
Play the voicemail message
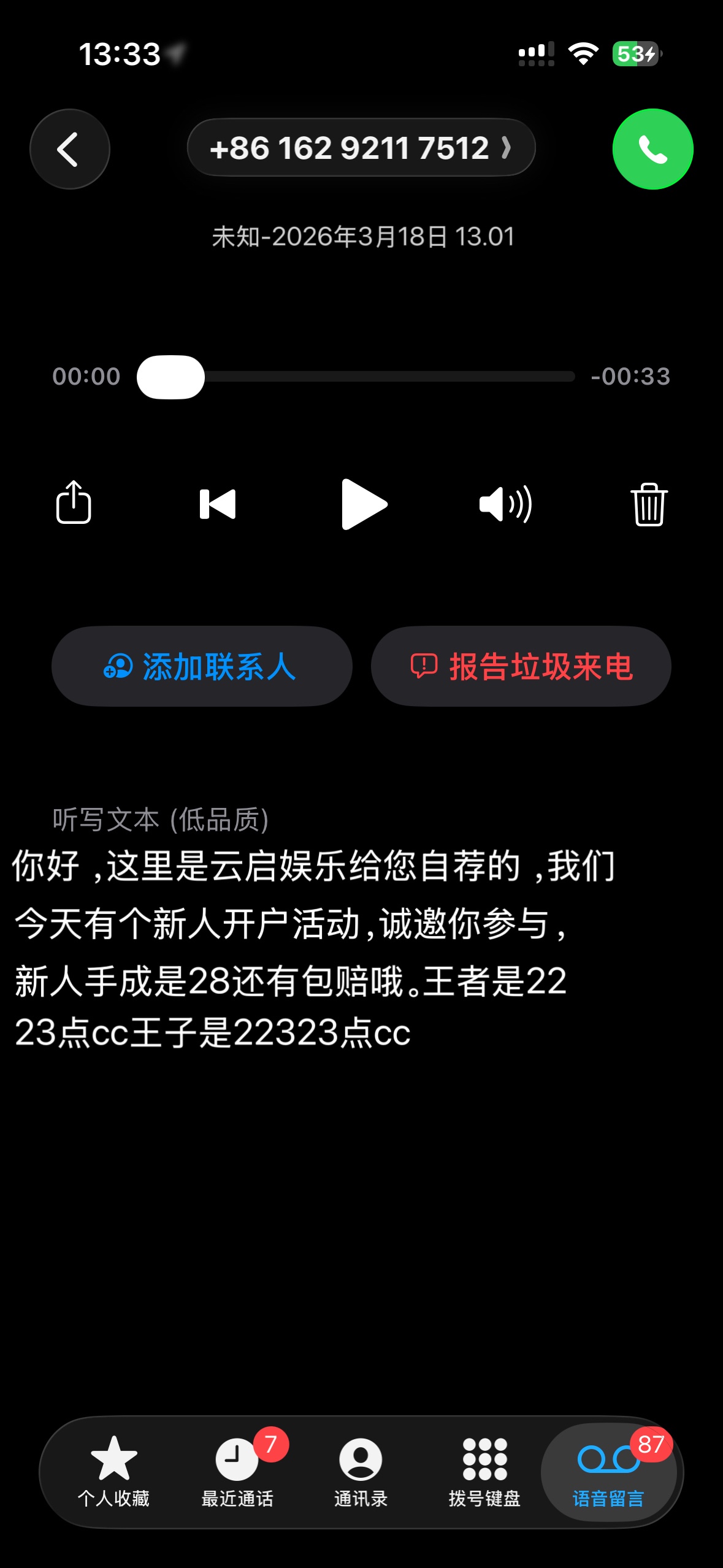click(x=364, y=504)
